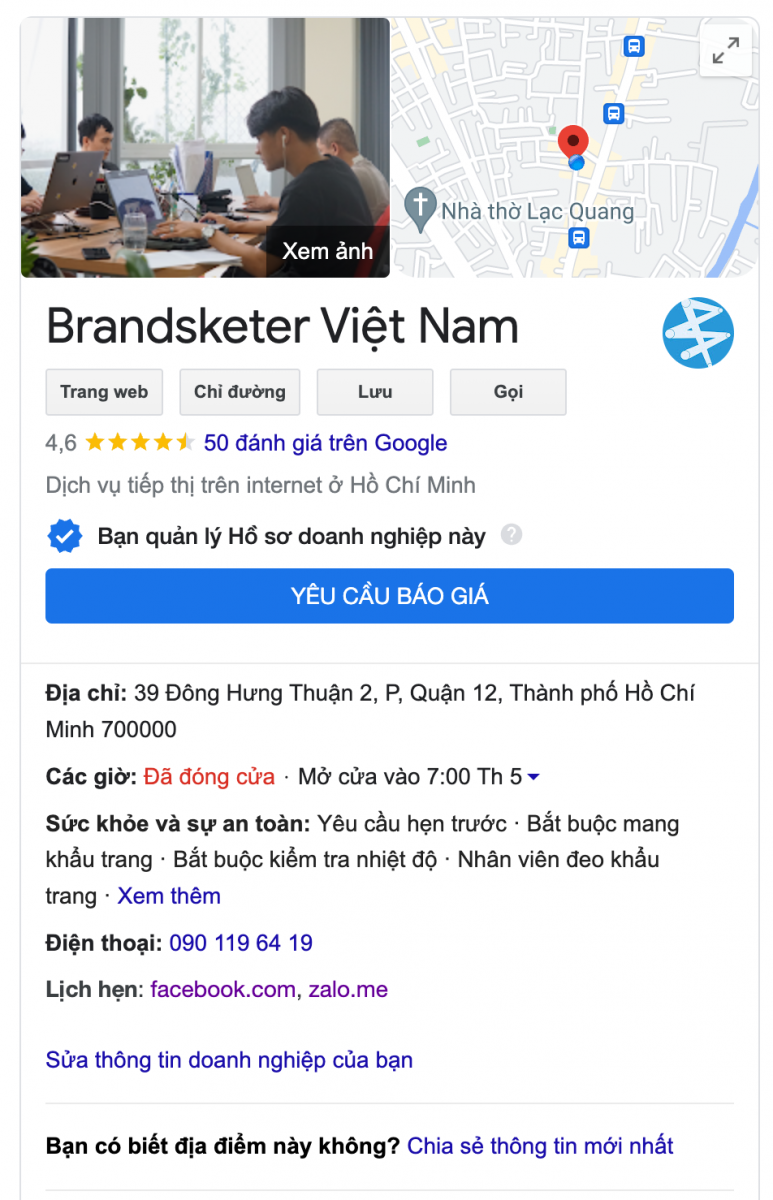Call the business with Gọi
This screenshot has height=1200, width=773.
coord(508,392)
